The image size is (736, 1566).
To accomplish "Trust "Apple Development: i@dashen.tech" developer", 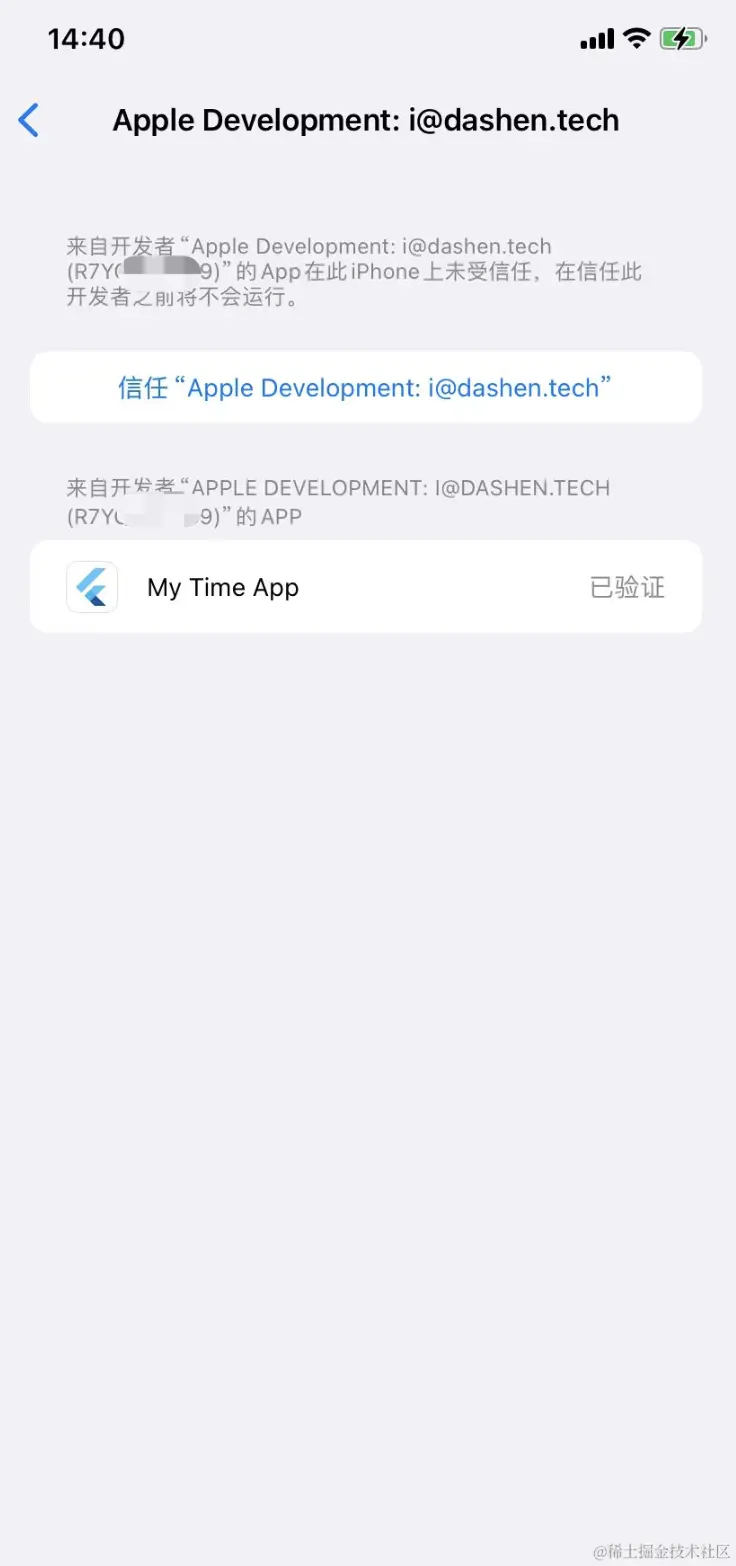I will [x=365, y=388].
